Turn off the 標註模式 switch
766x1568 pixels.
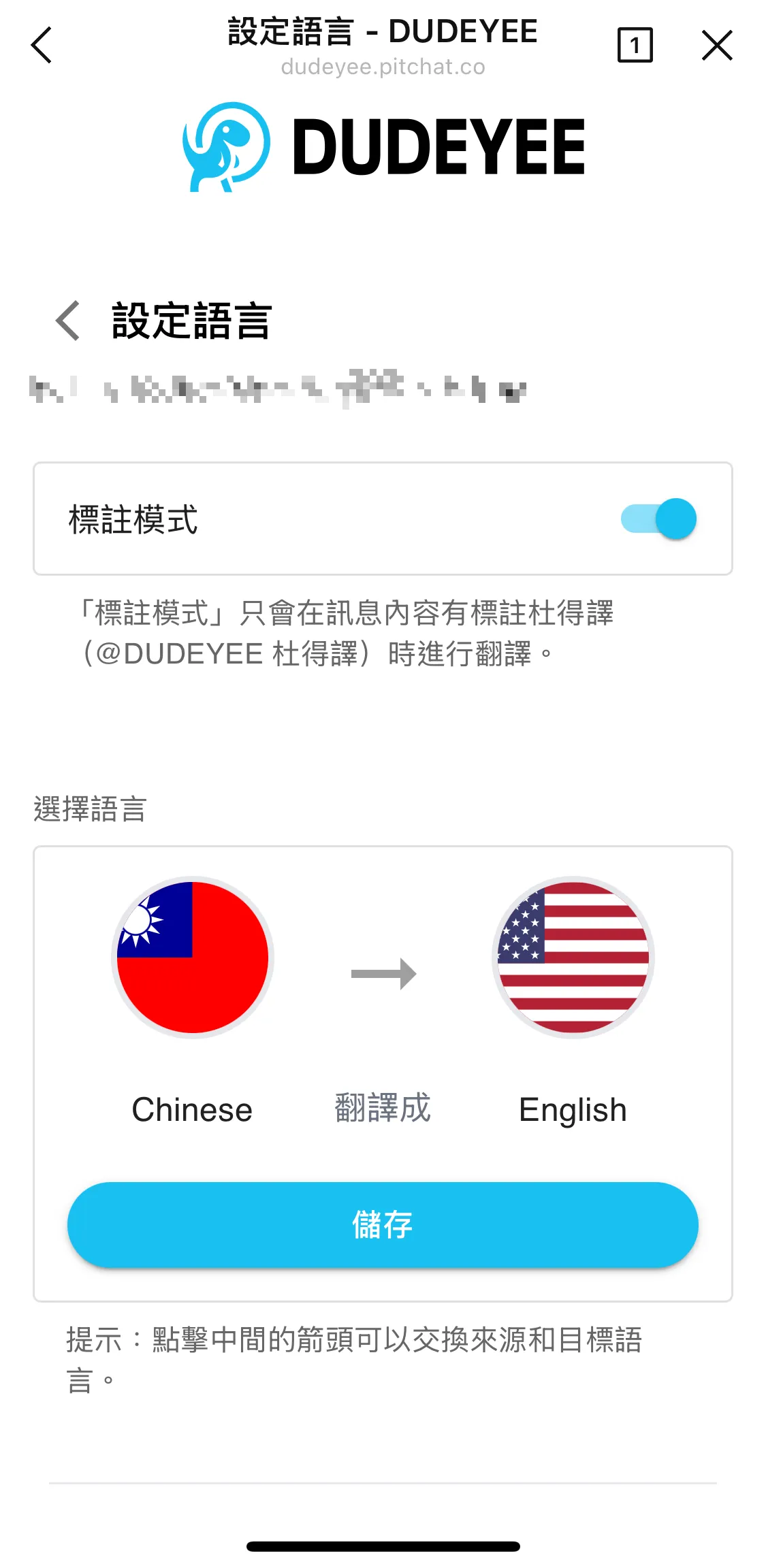click(658, 519)
